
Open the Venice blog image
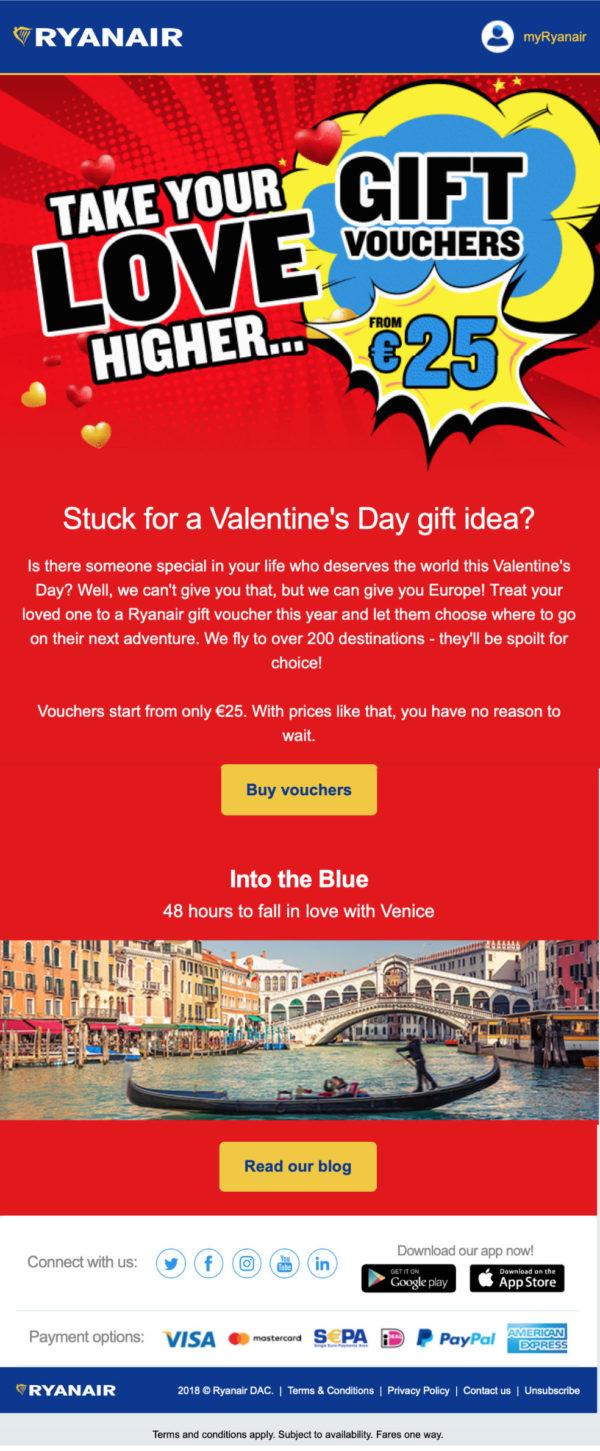tap(300, 1029)
